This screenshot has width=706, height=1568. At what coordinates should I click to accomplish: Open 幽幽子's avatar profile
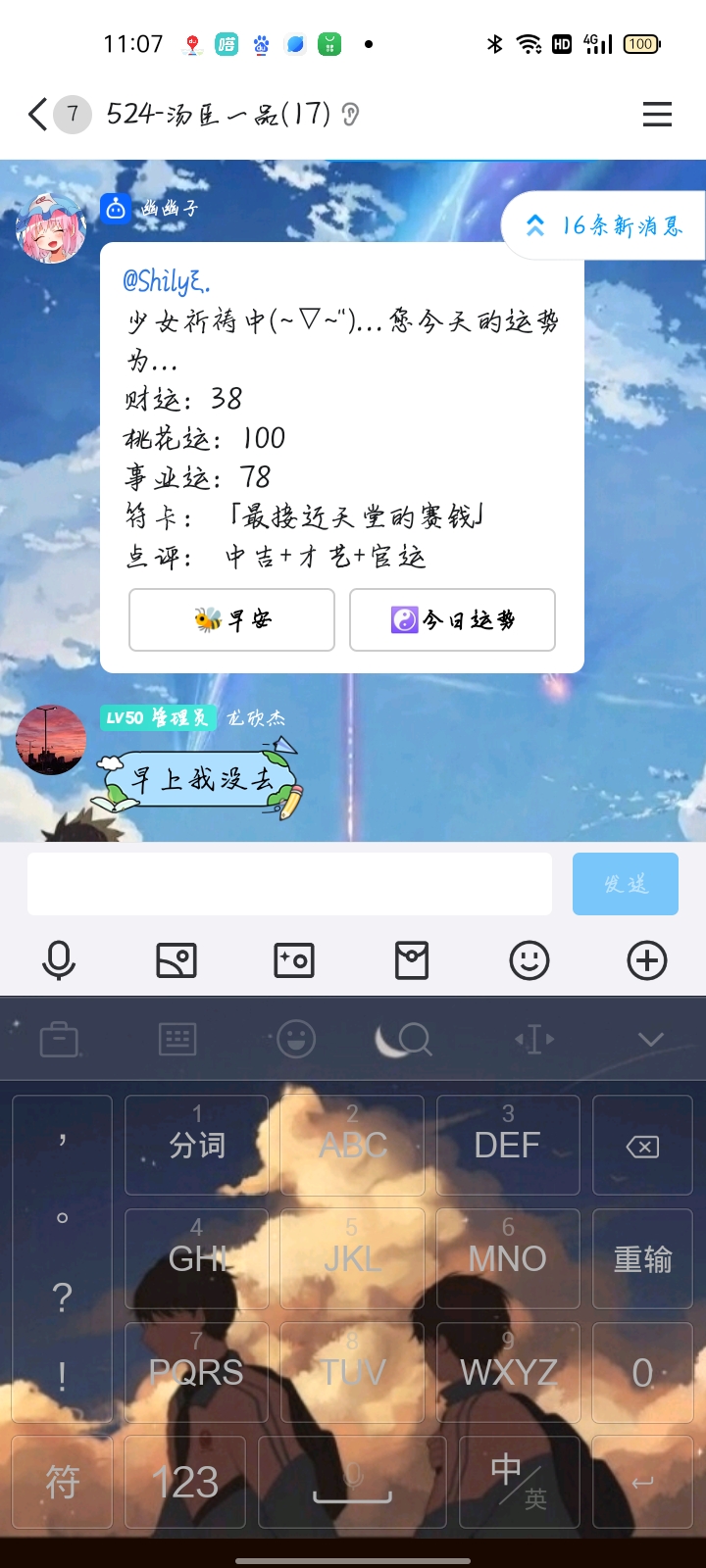point(51,228)
